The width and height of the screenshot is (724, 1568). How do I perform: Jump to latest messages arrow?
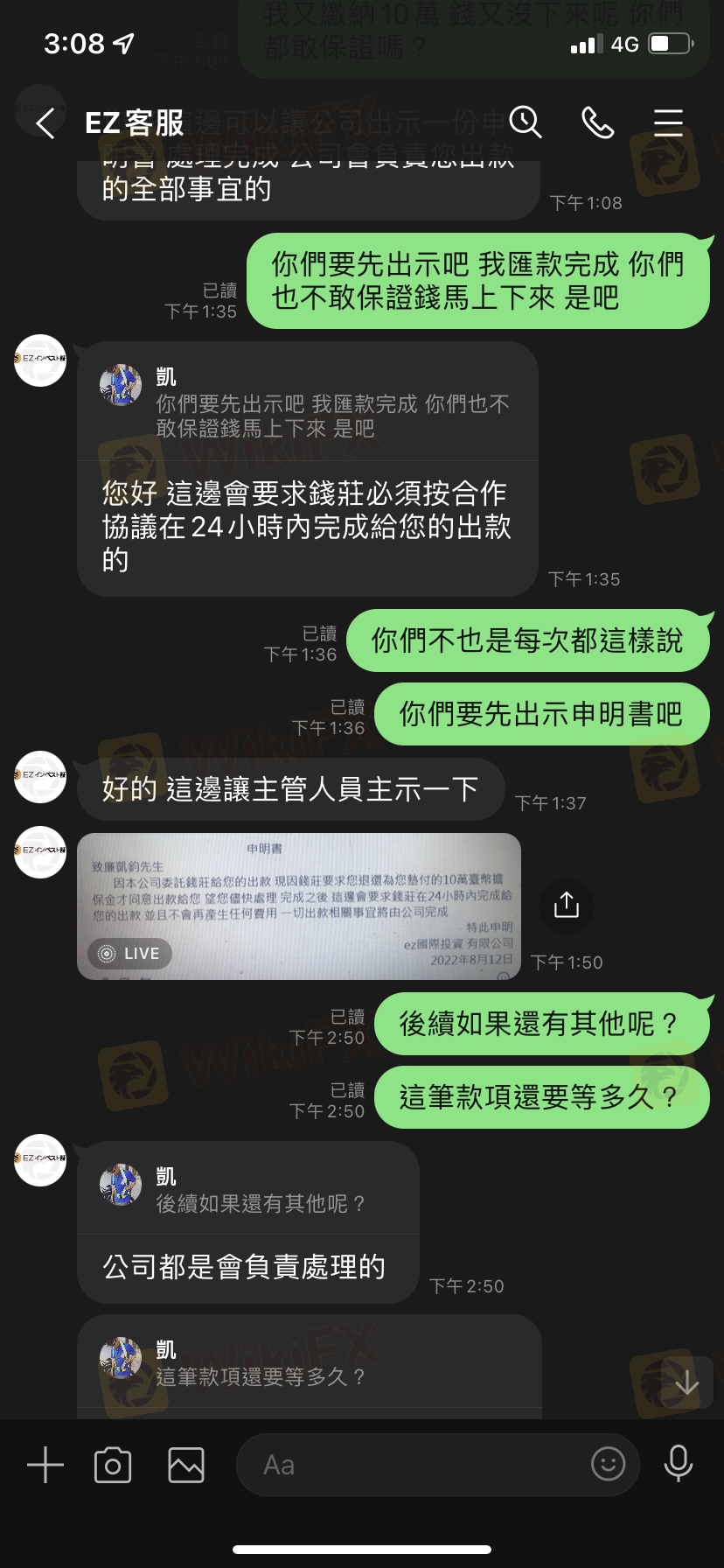[x=687, y=1382]
